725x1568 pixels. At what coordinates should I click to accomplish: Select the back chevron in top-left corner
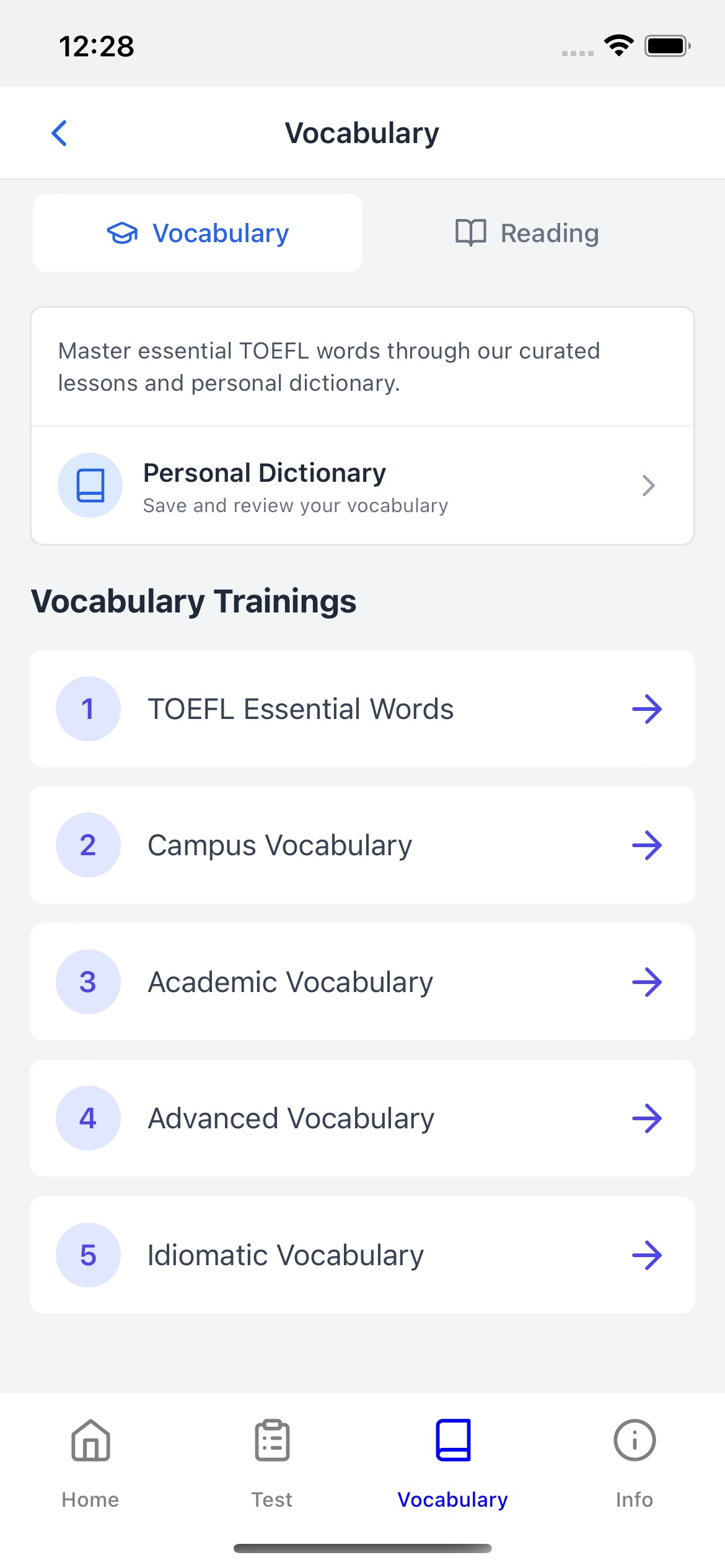coord(59,133)
